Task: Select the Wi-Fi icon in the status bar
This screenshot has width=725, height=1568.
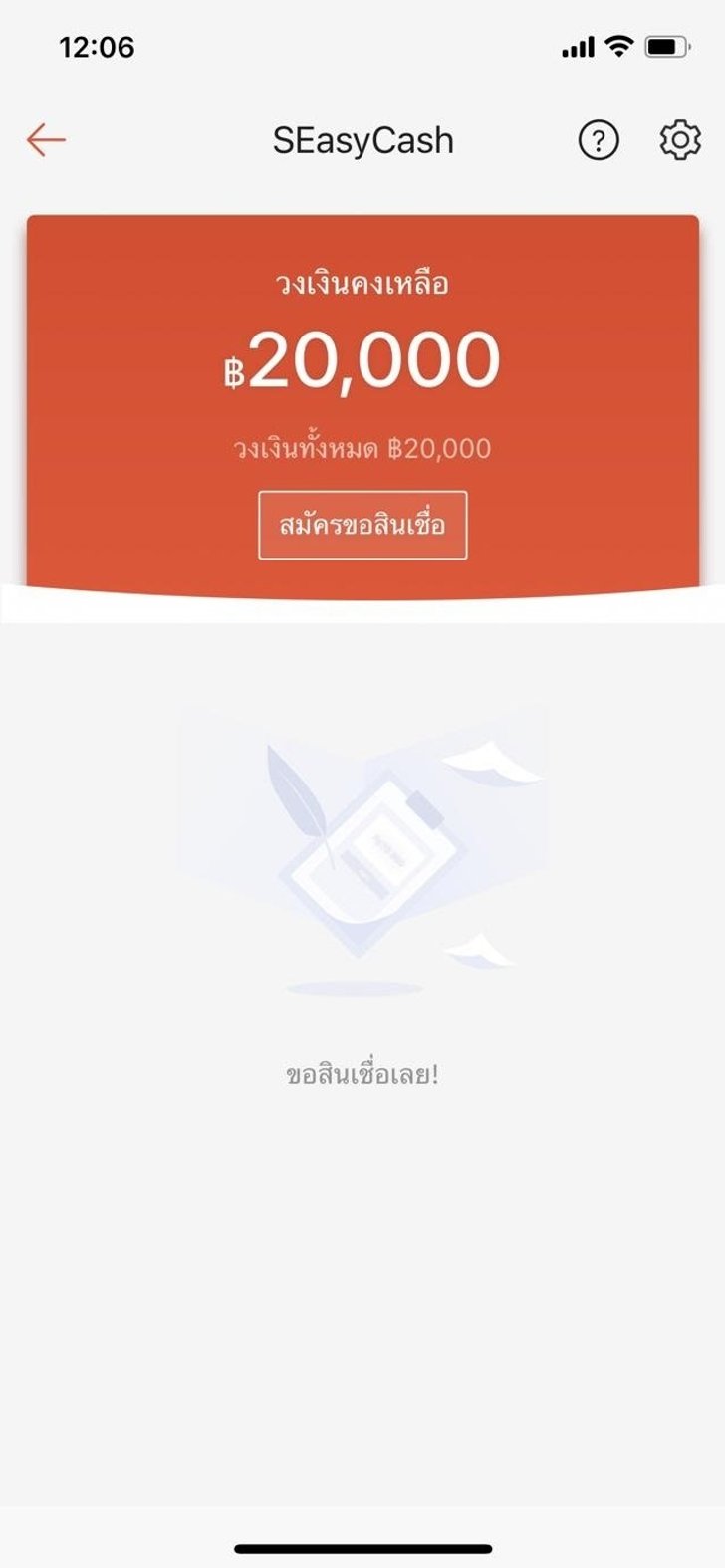Action: (619, 45)
